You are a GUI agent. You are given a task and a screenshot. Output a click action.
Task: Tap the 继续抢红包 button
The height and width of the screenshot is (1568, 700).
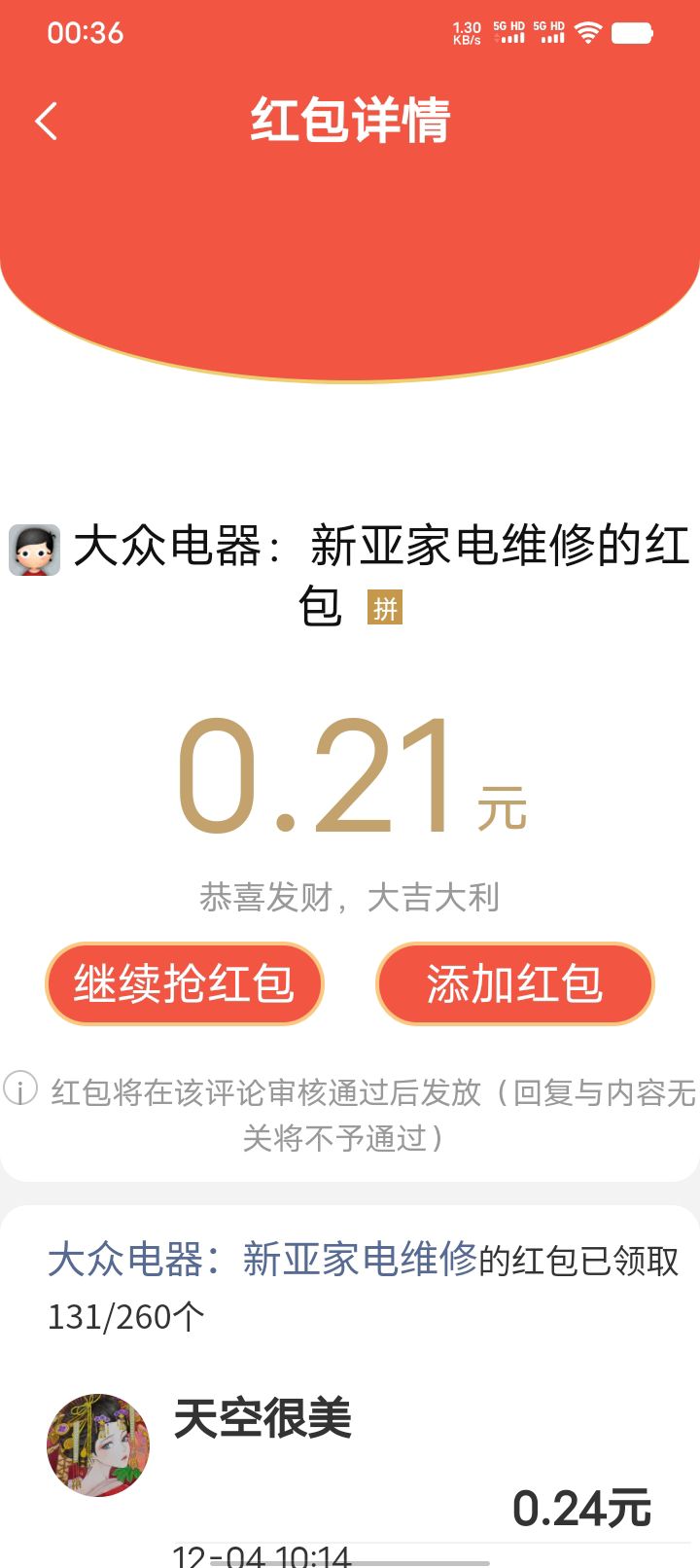[x=184, y=983]
